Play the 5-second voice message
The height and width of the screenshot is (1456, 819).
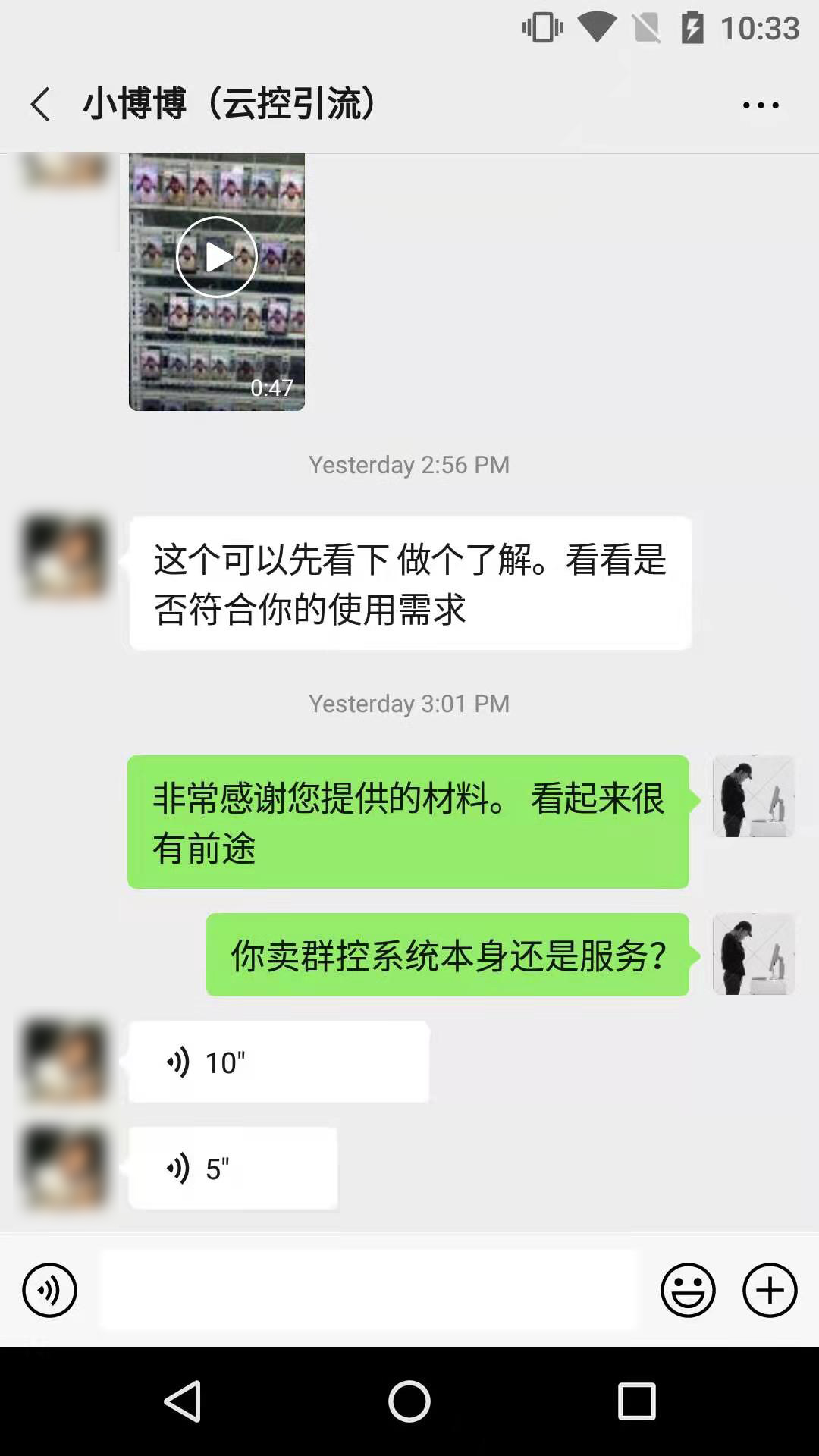pos(233,1168)
